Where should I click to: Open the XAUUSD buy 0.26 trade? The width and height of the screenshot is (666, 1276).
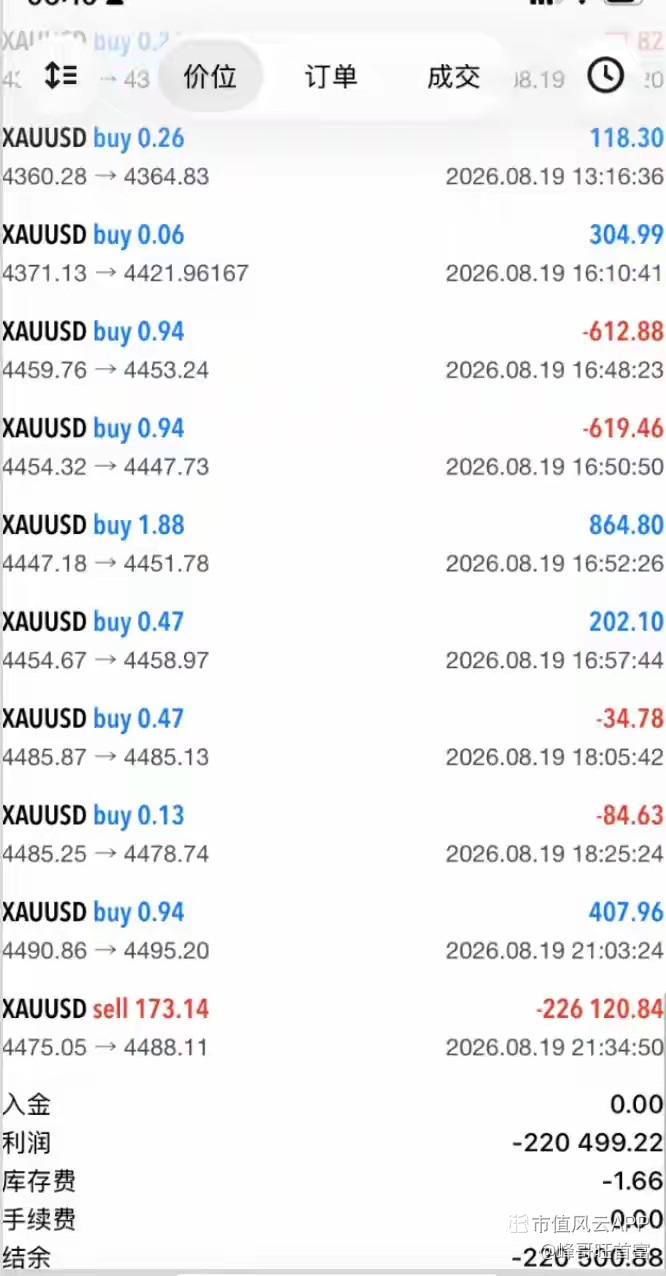333,157
